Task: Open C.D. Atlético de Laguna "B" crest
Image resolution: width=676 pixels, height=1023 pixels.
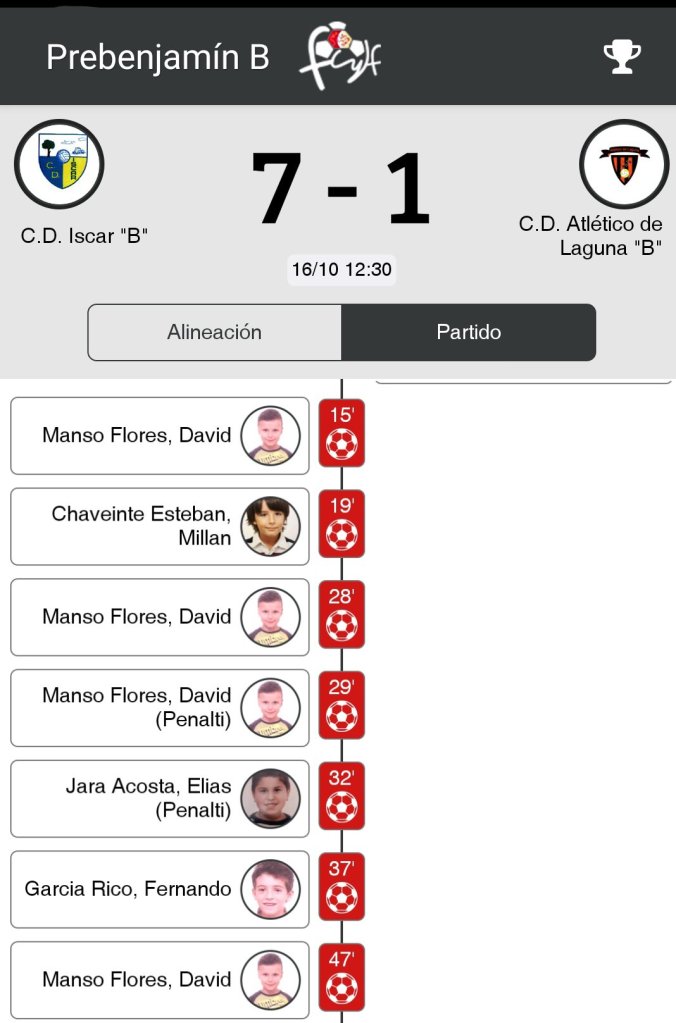Action: [x=624, y=164]
